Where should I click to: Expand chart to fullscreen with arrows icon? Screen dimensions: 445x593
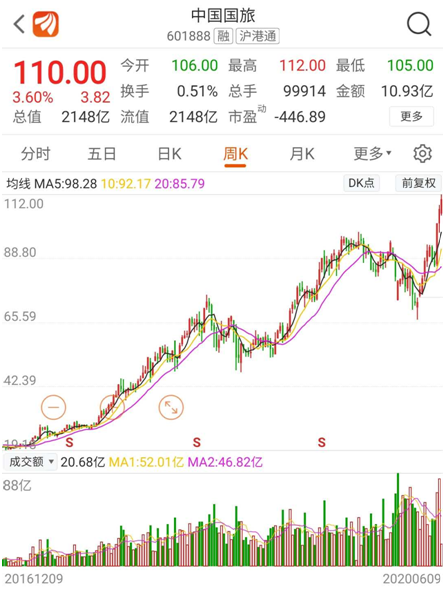click(171, 407)
